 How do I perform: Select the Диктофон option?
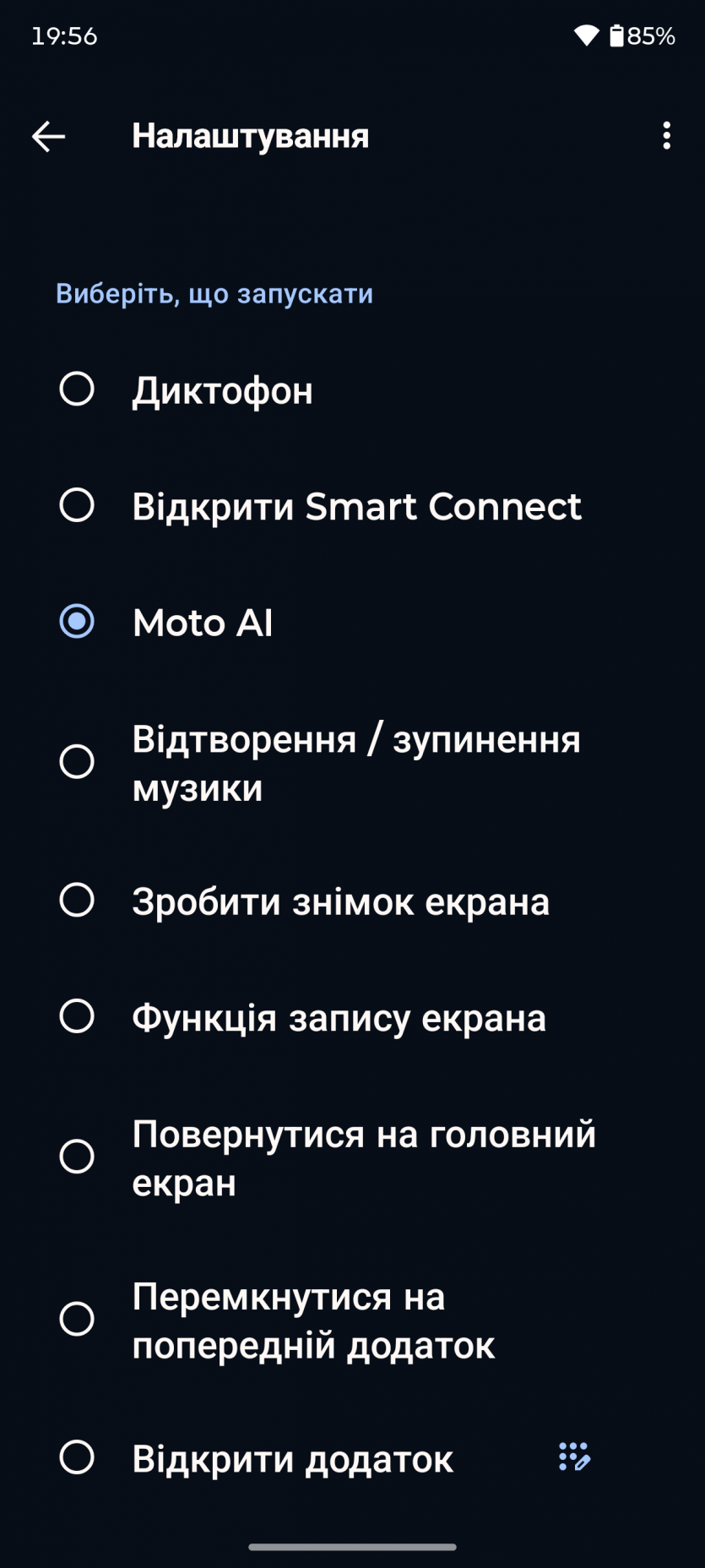(77, 389)
